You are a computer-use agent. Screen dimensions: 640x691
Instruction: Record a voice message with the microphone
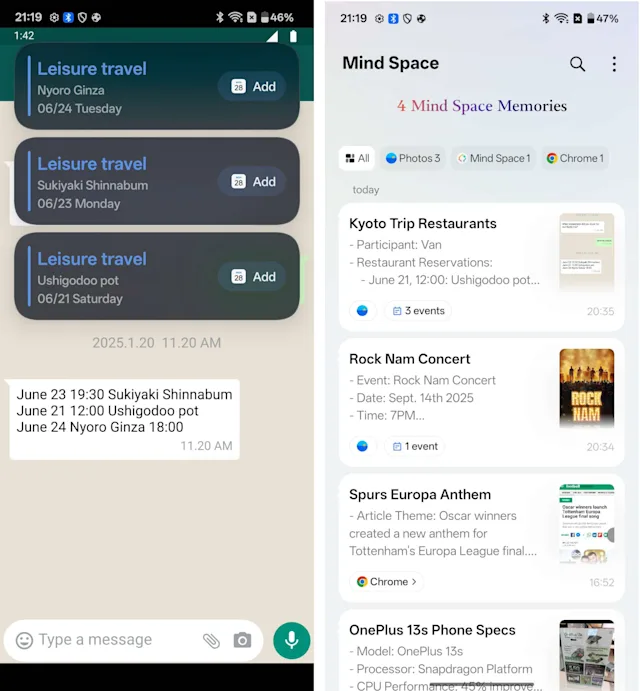tap(292, 640)
